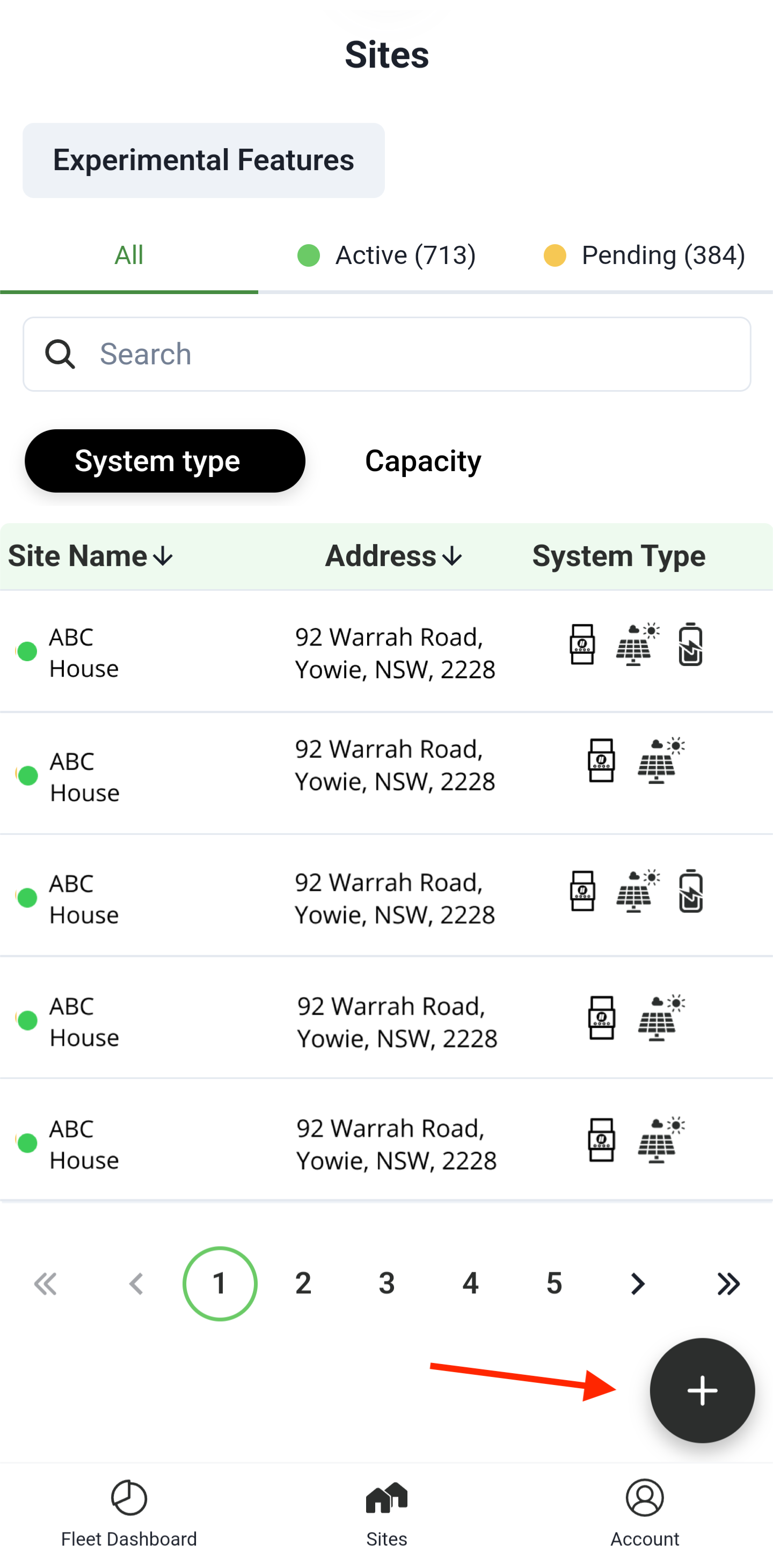Viewport: 773px width, 1568px height.
Task: Go to page 5
Action: (553, 1283)
